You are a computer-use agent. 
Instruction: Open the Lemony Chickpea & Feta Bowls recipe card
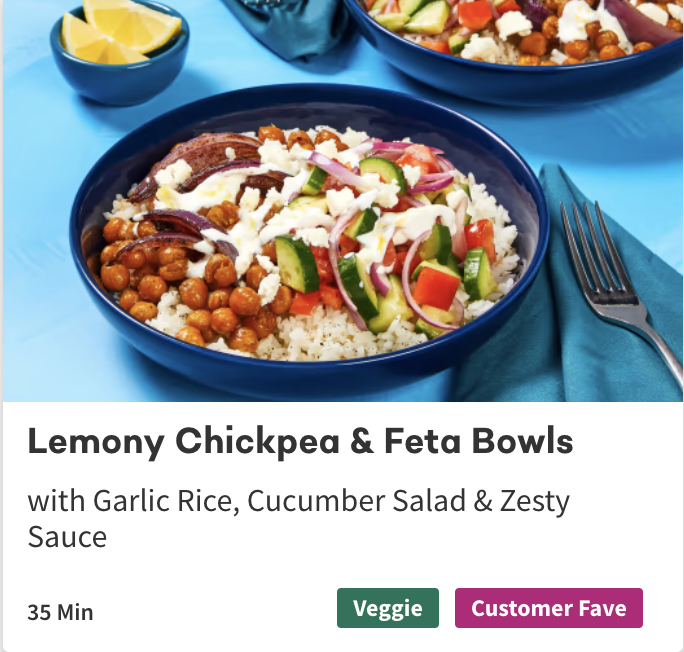pyautogui.click(x=300, y=442)
